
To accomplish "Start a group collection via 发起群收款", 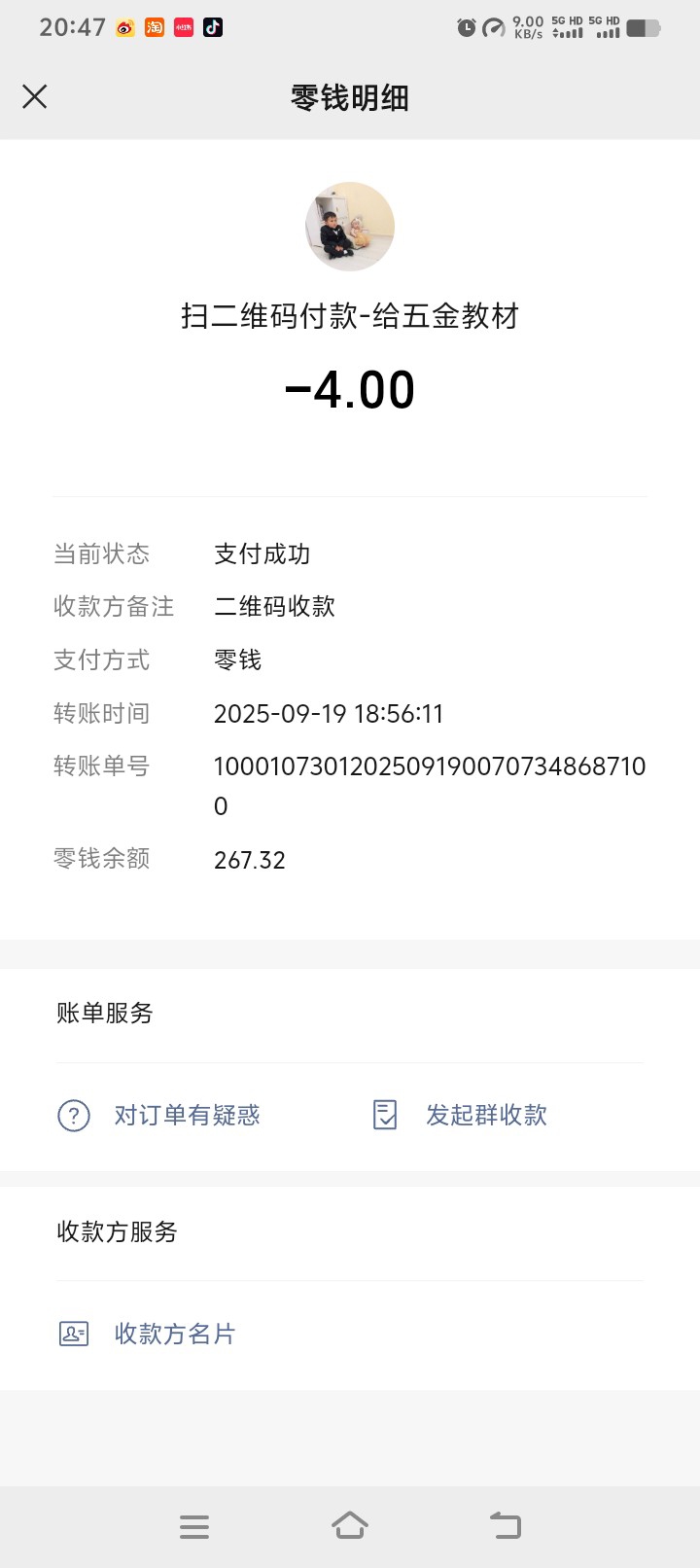I will coord(460,1115).
